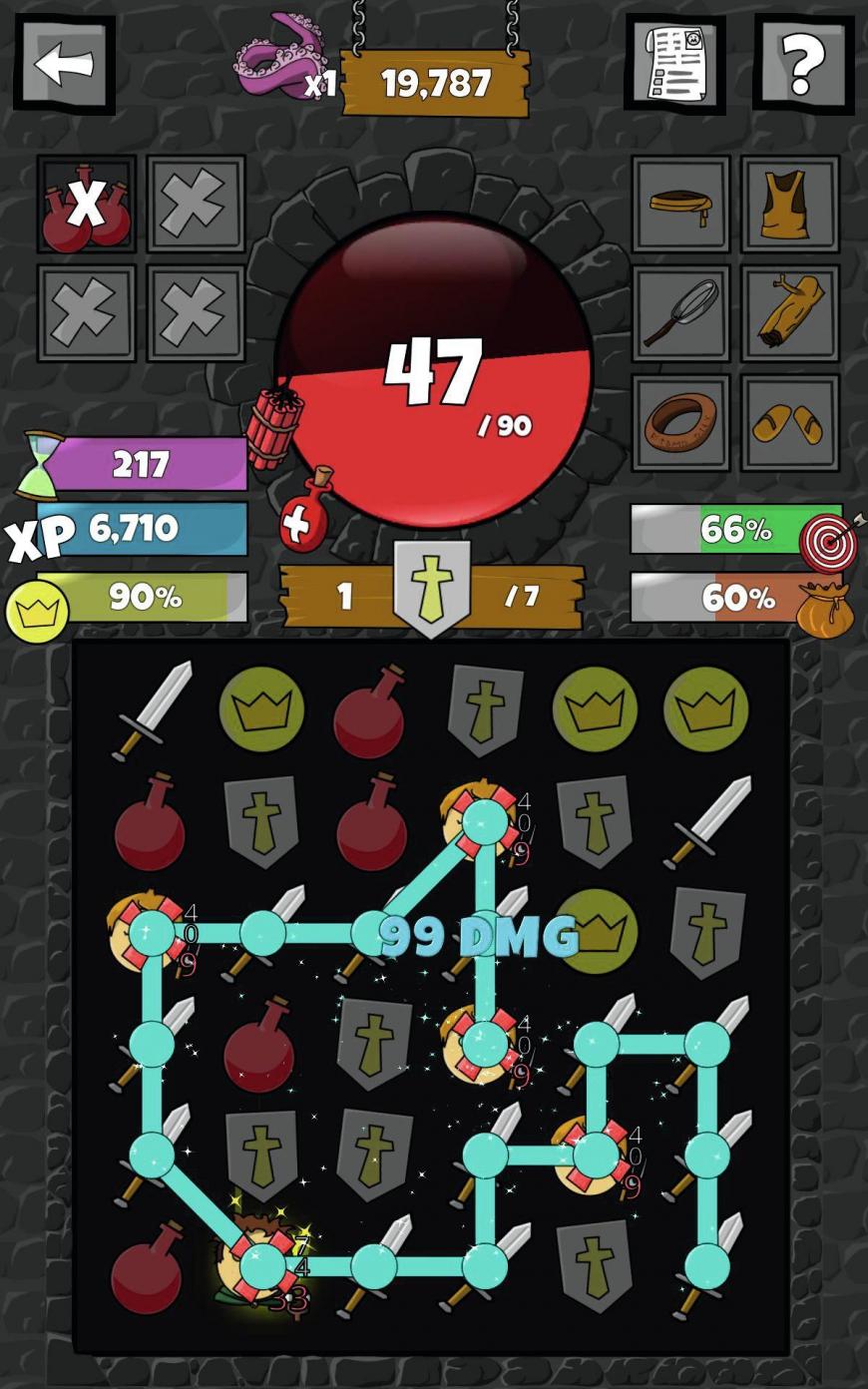The image size is (868, 1389).
Task: Open the sandals equipment slot
Action: [x=790, y=423]
